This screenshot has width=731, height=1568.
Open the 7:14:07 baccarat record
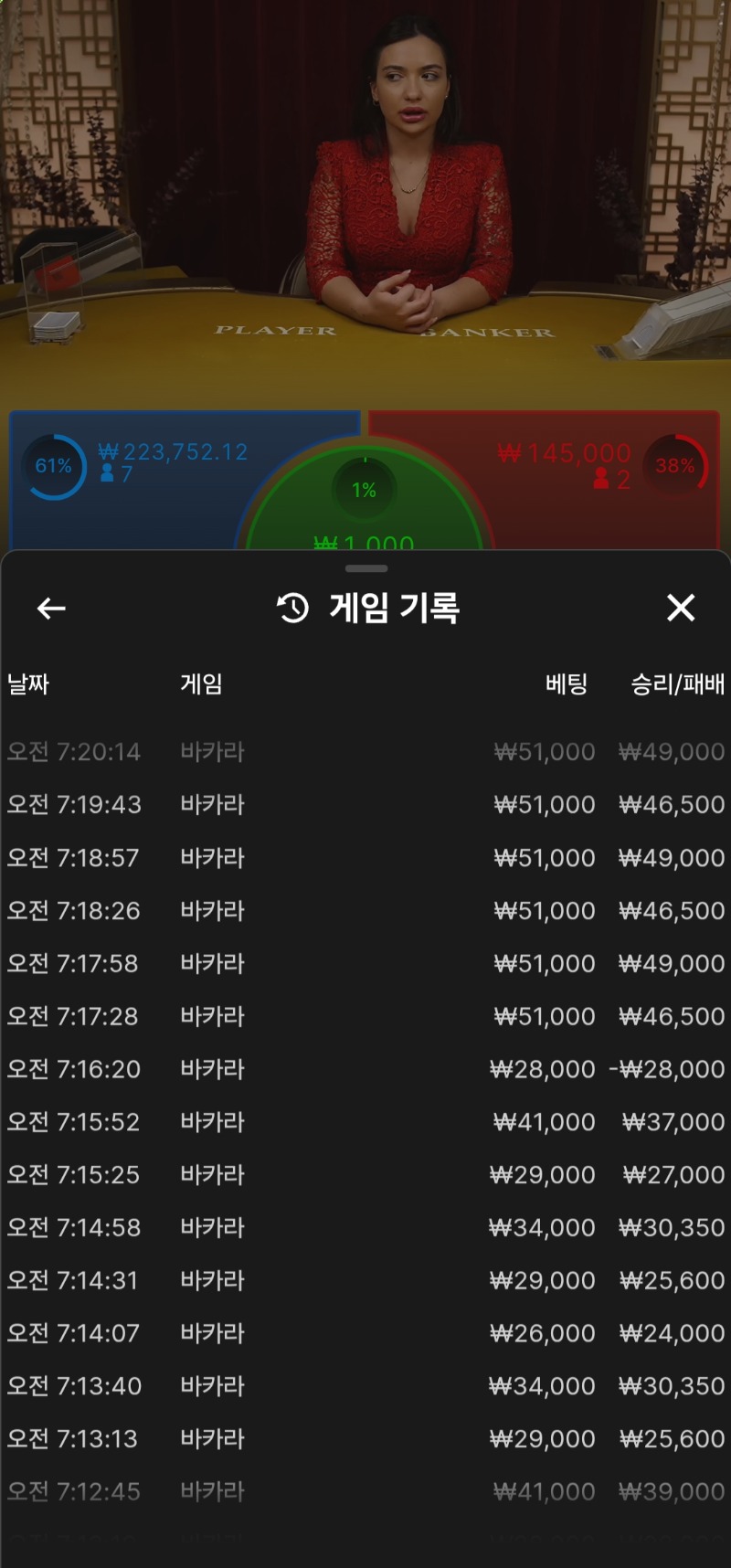365,1333
